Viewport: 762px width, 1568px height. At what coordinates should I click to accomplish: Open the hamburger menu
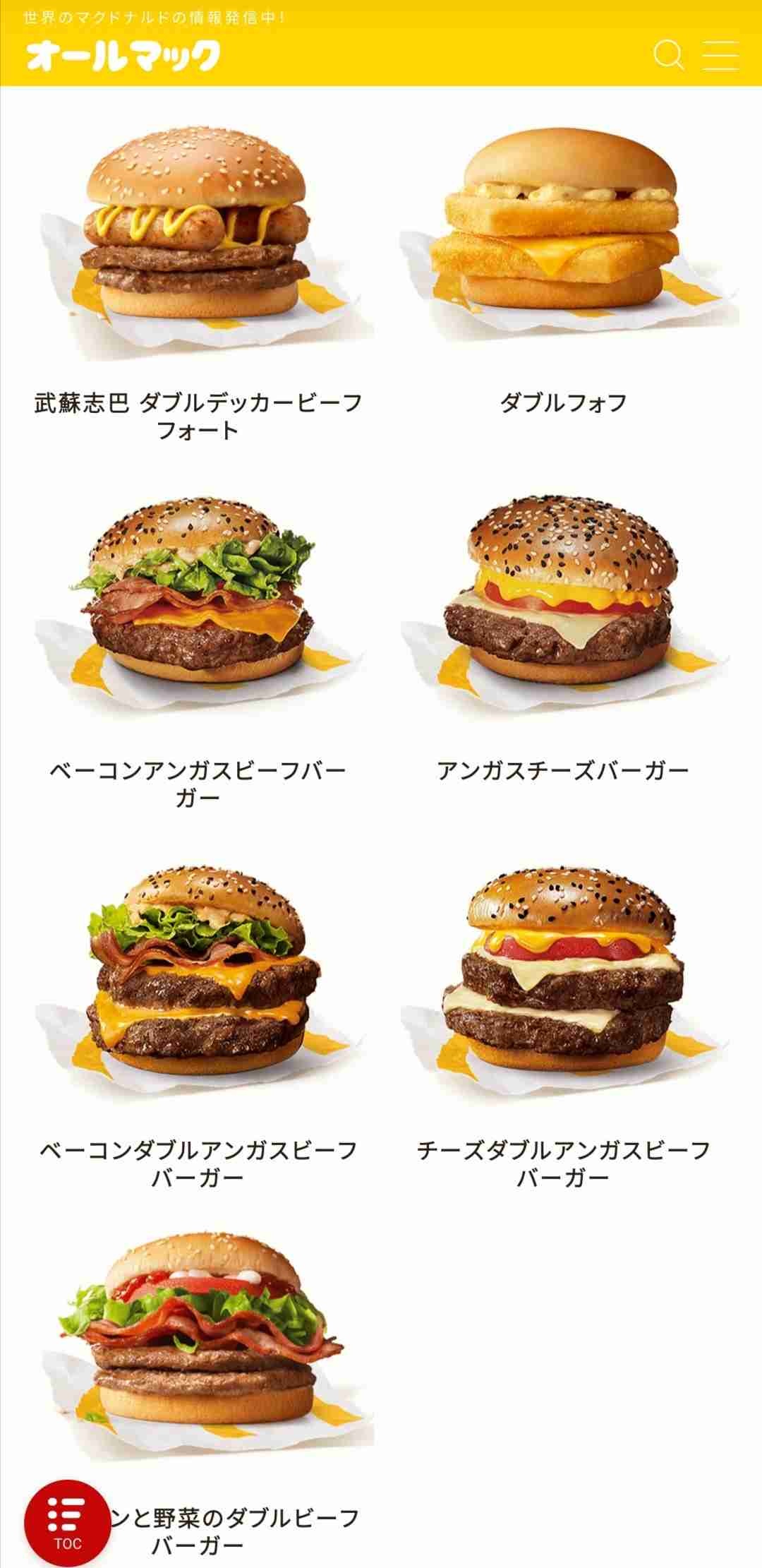point(720,55)
